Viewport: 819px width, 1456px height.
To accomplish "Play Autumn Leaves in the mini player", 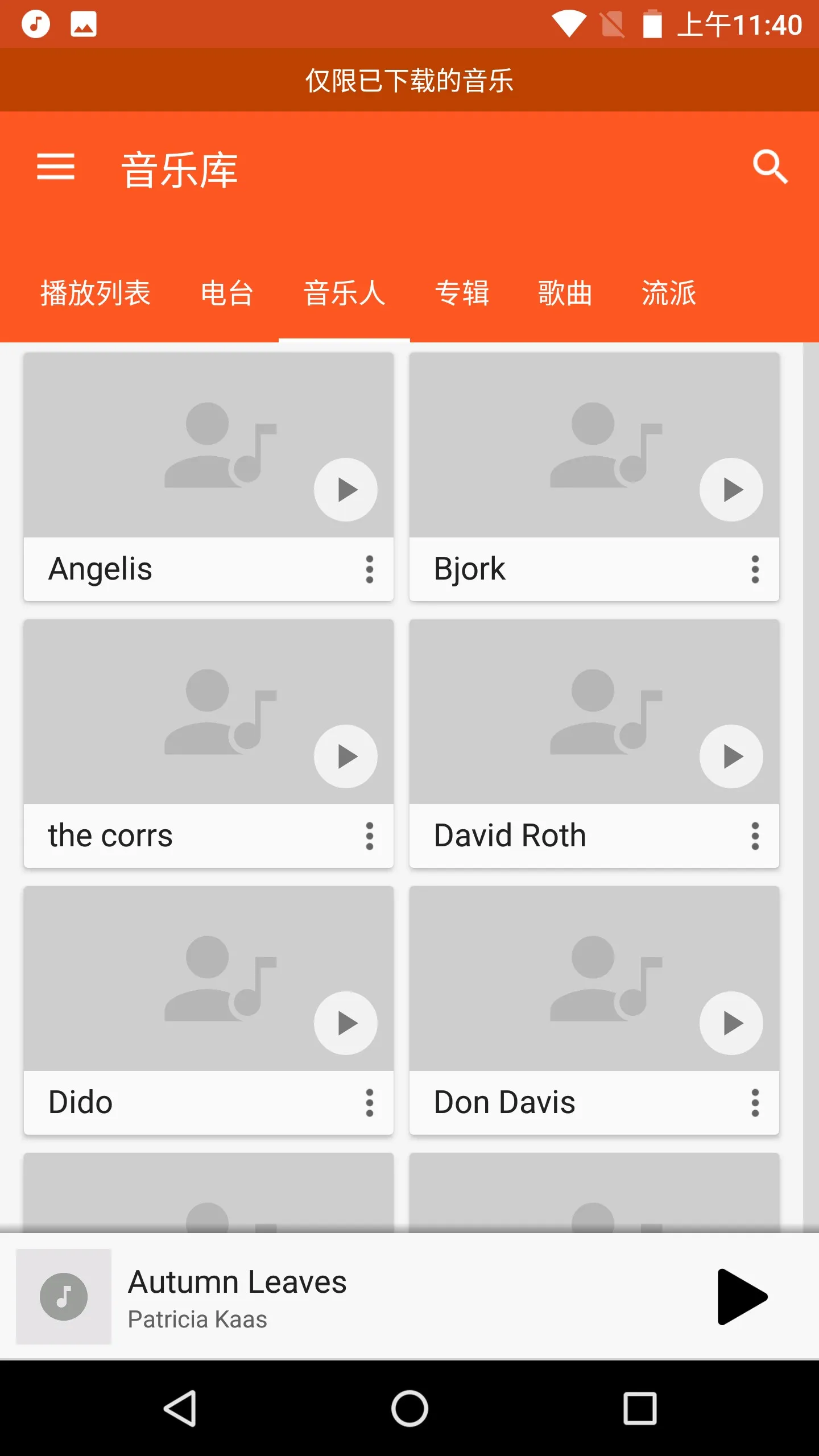I will 742,1297.
